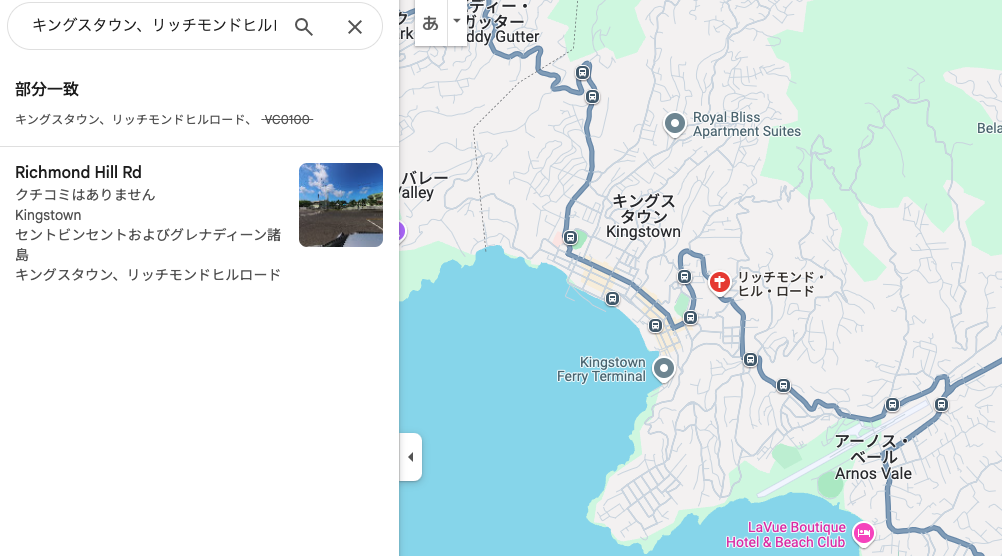View the Richmond Hill Rd photo
Image resolution: width=1002 pixels, height=556 pixels.
[340, 205]
